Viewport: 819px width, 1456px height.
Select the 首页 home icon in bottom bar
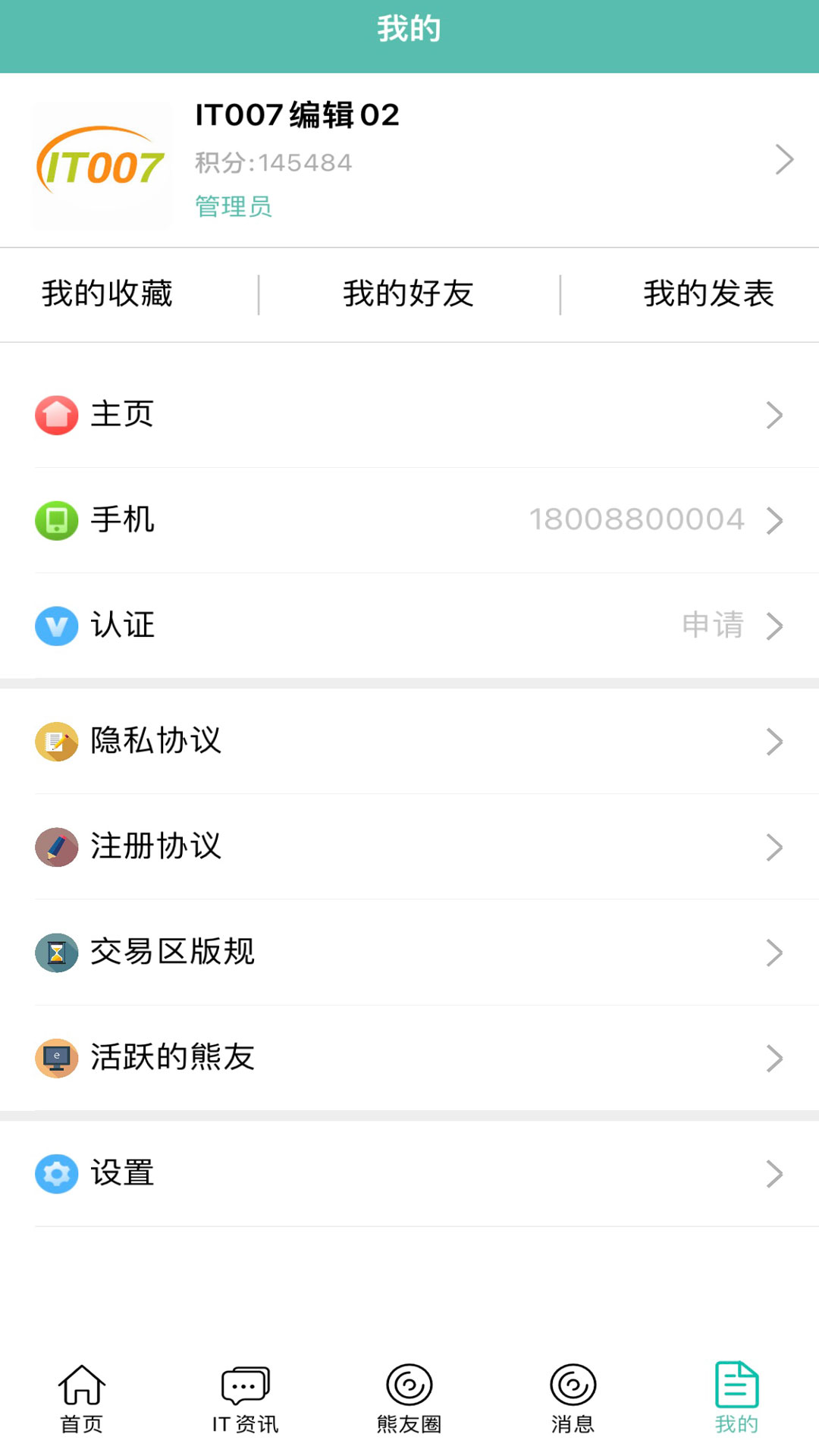(81, 1385)
